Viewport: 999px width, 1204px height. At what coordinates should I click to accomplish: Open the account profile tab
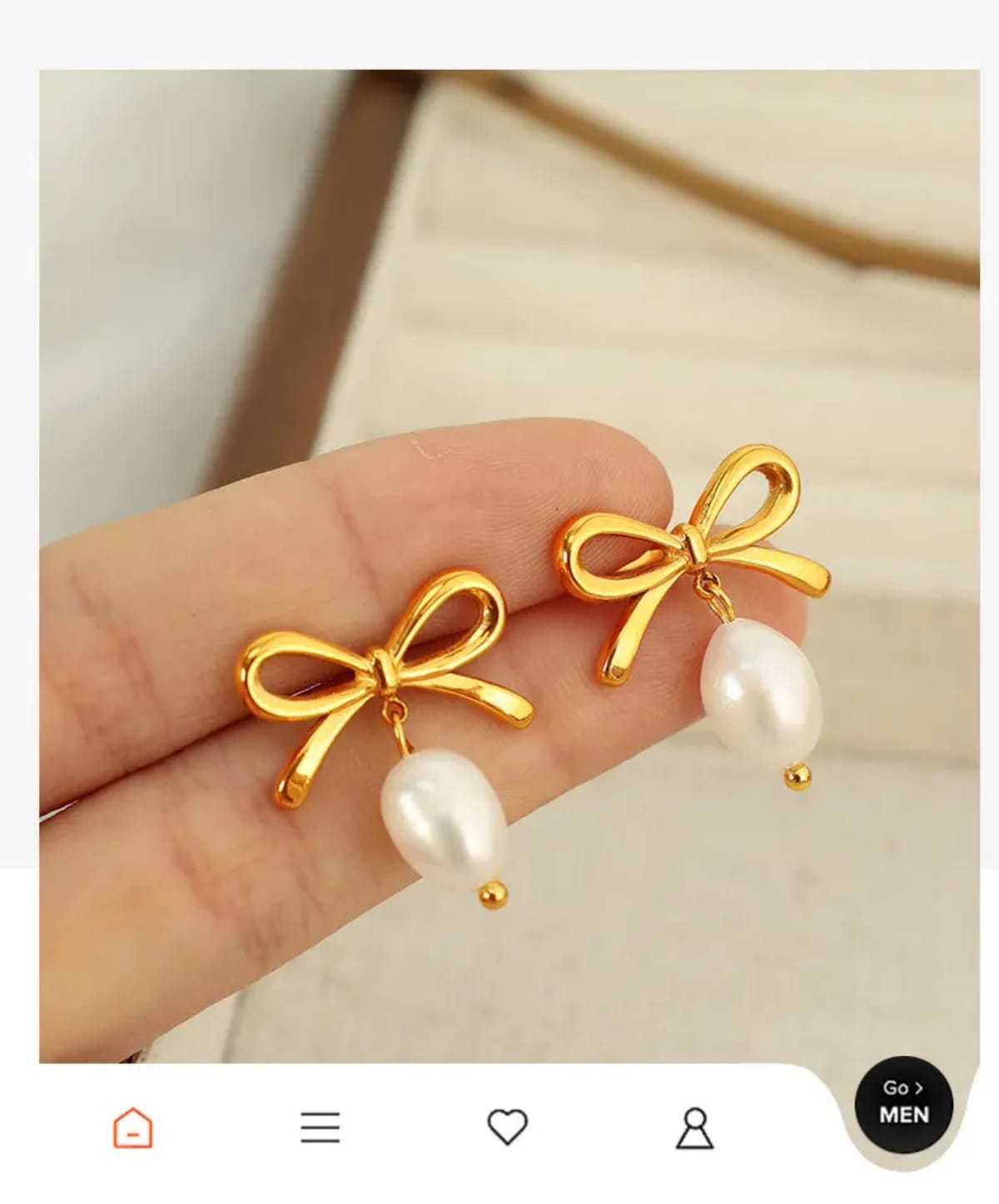click(694, 1127)
